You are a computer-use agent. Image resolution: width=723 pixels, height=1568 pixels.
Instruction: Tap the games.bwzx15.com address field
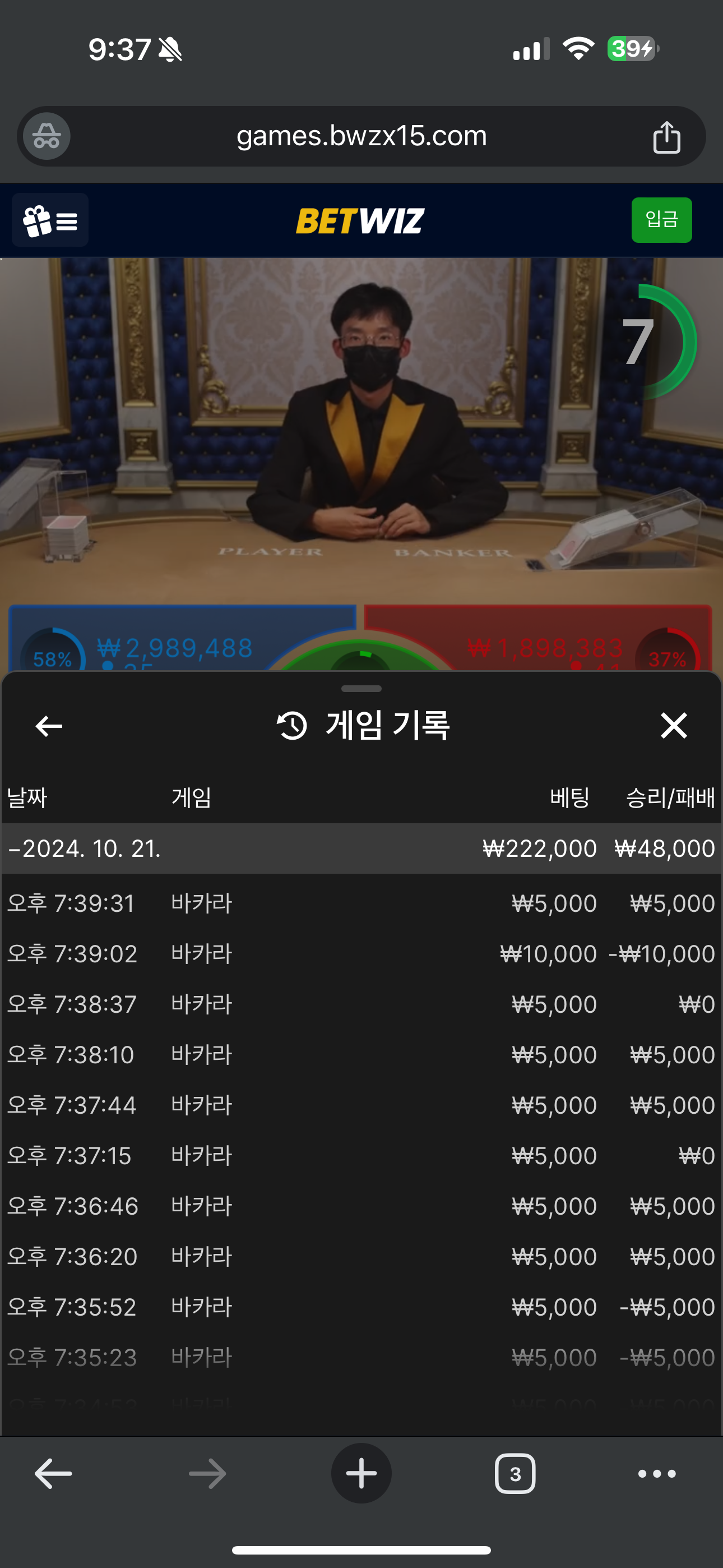click(x=361, y=136)
